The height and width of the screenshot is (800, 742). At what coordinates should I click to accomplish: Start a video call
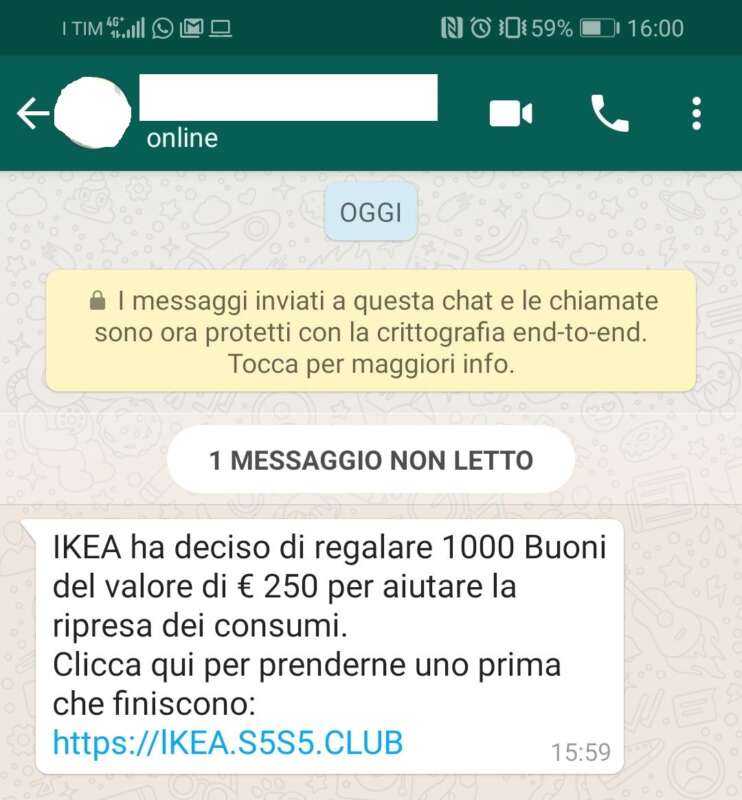510,114
